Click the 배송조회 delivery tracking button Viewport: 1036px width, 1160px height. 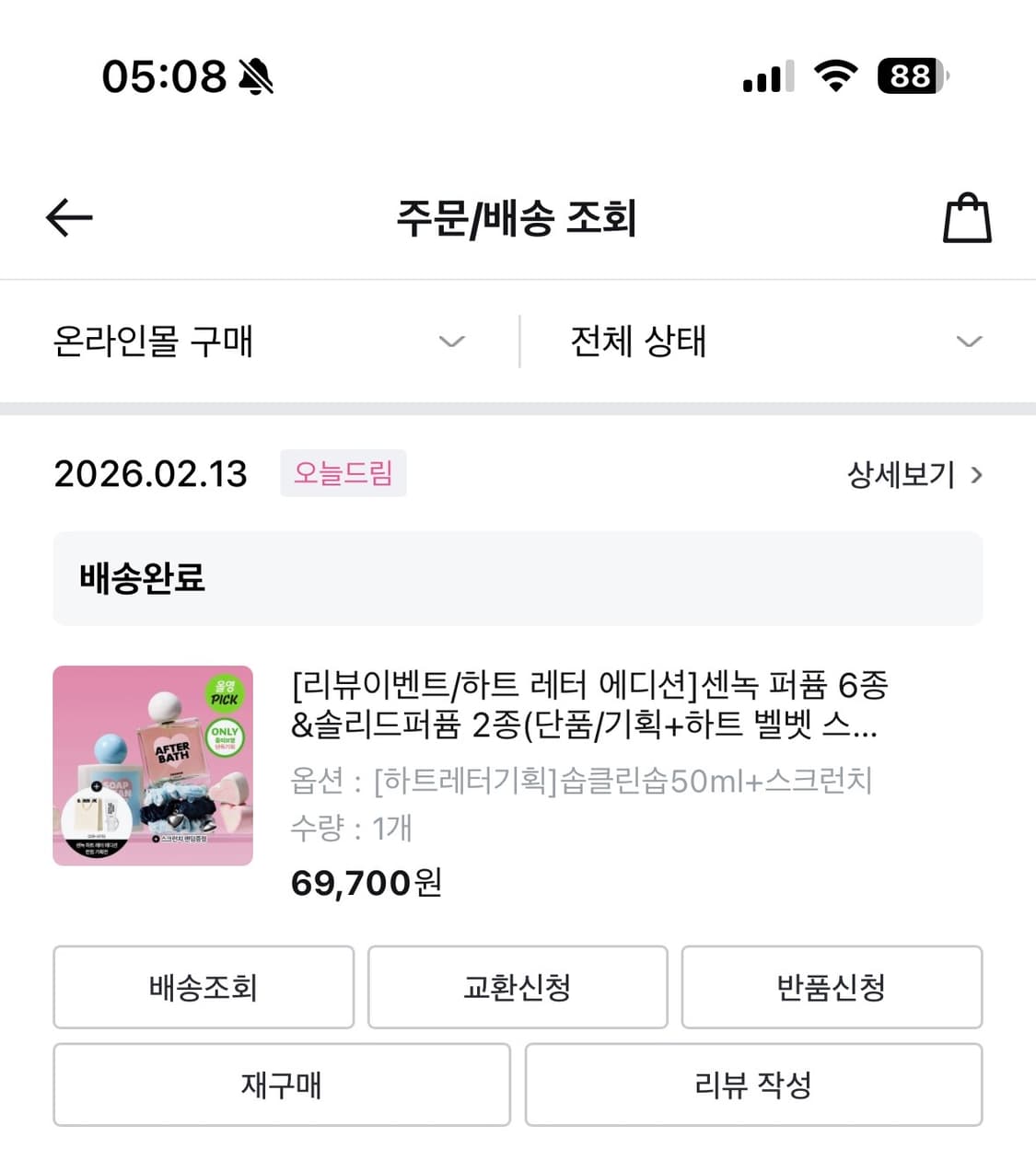(x=203, y=987)
